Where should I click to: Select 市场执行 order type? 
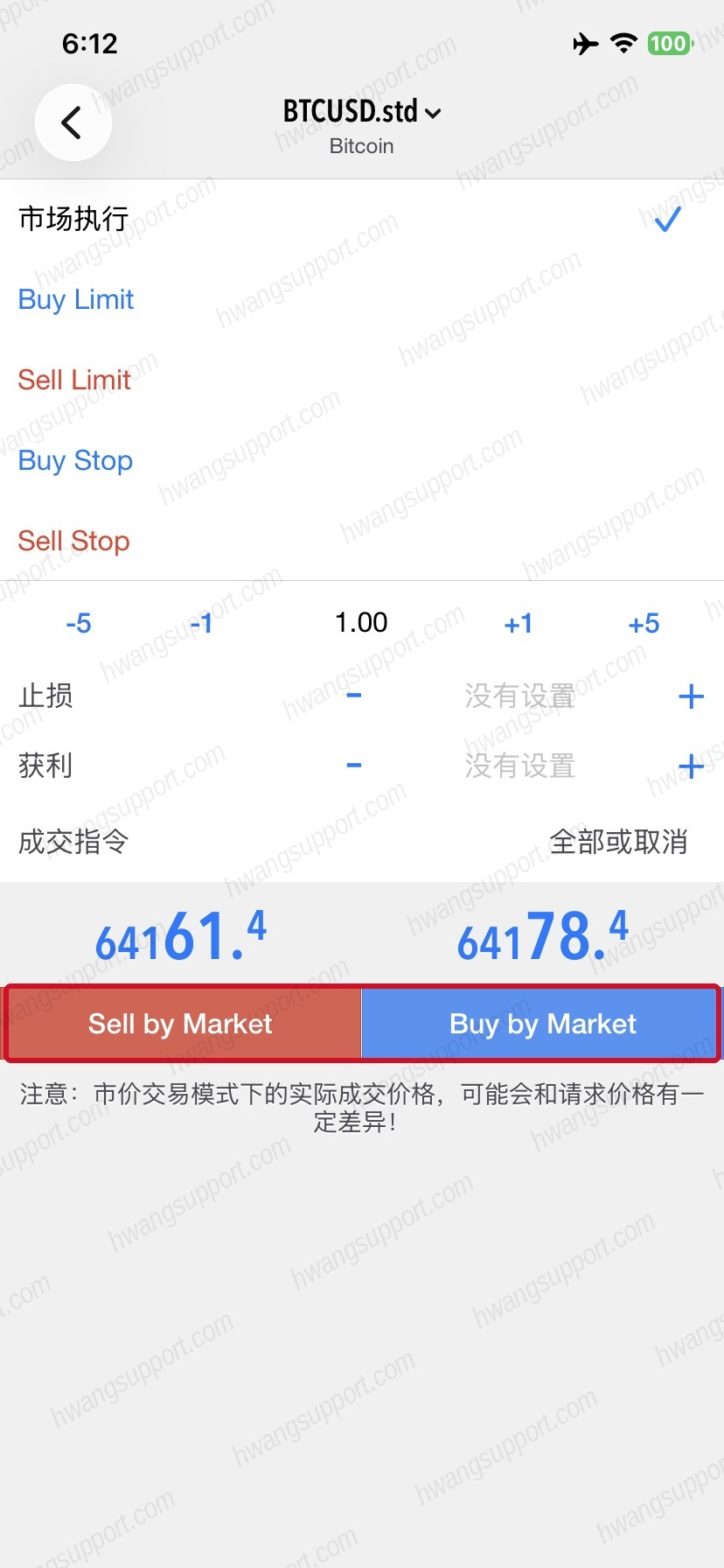point(362,219)
